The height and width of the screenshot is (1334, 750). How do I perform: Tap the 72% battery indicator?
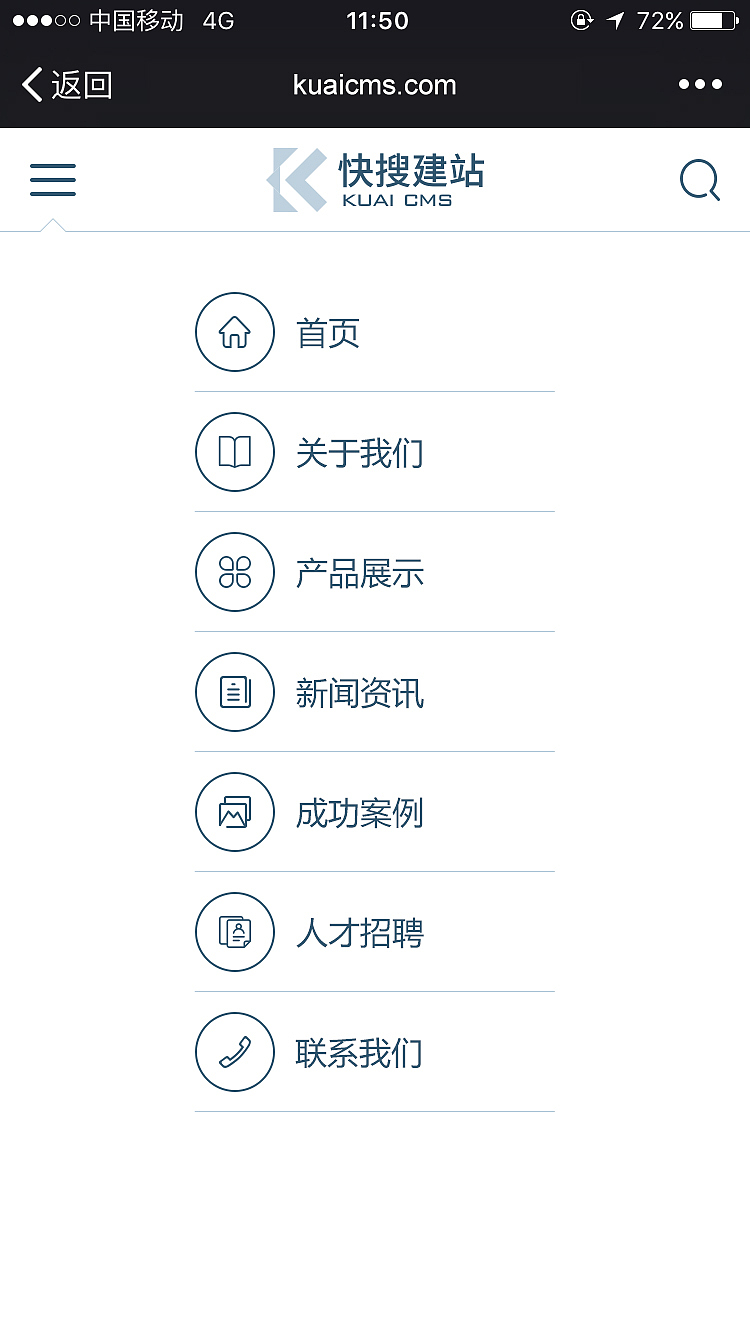pos(660,19)
